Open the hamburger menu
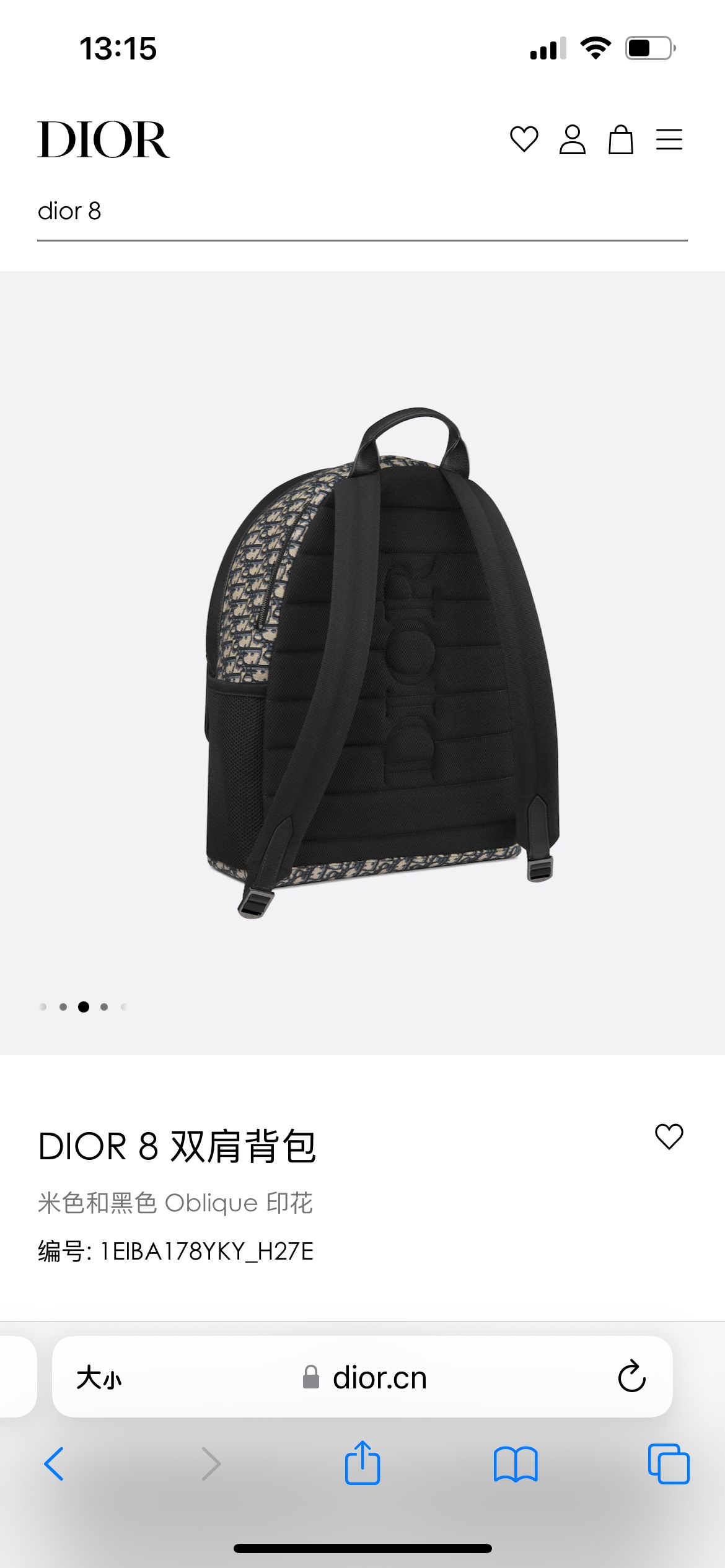Viewport: 725px width, 1568px height. point(669,139)
